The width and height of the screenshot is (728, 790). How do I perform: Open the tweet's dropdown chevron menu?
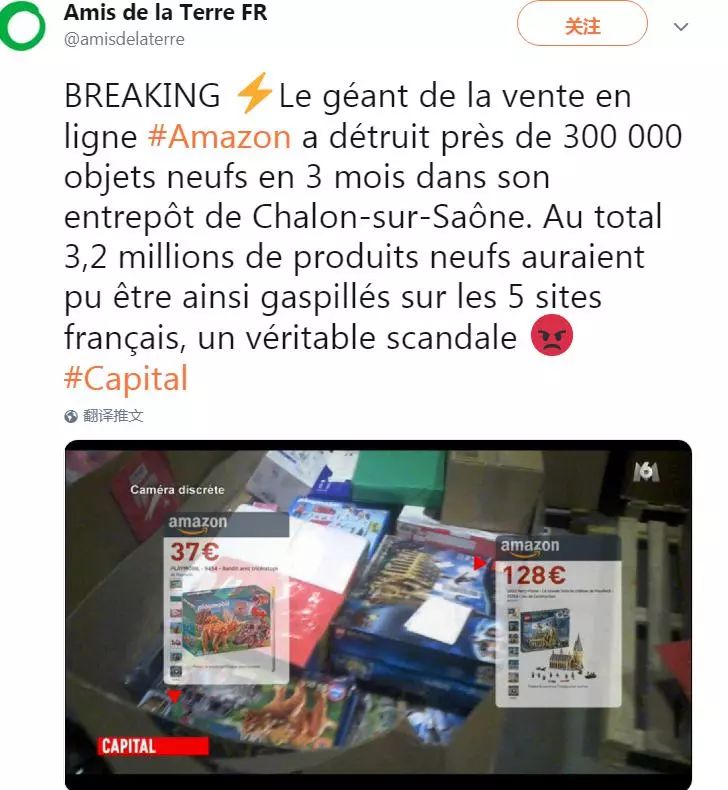click(x=681, y=27)
